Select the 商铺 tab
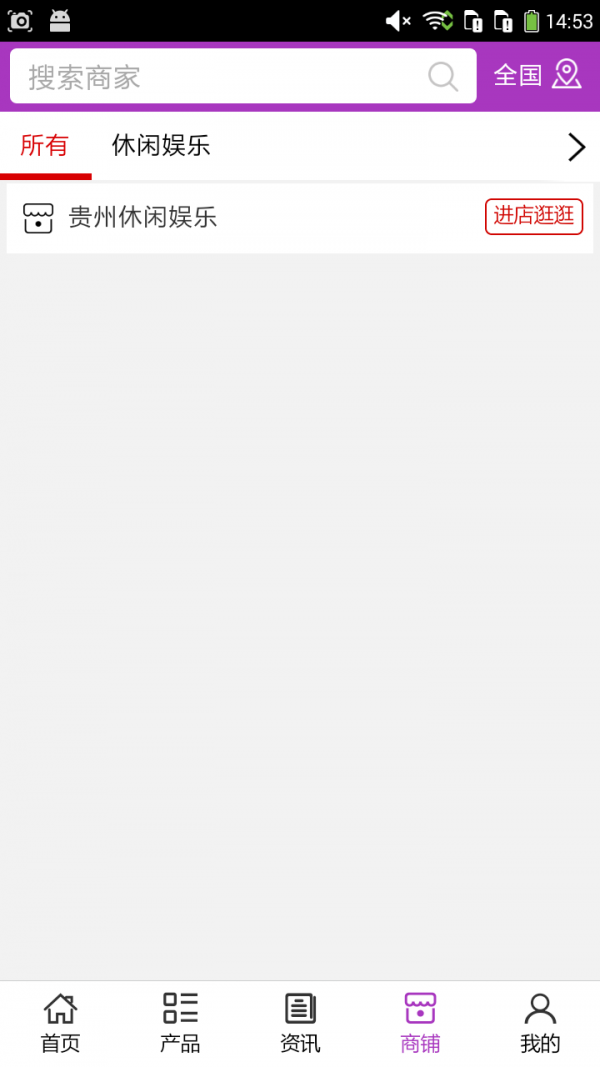 tap(420, 1023)
